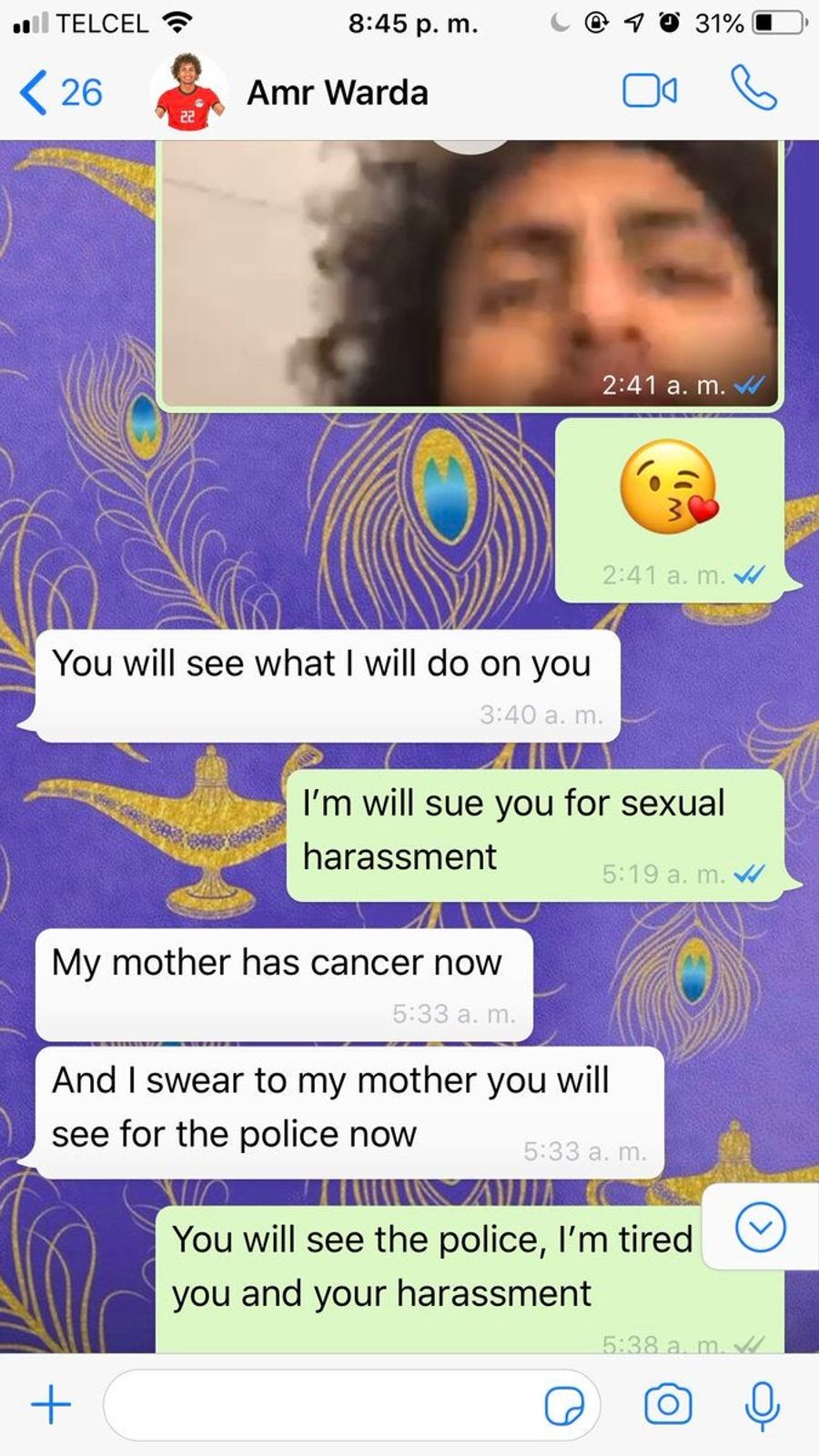The width and height of the screenshot is (819, 1456).
Task: Open the video message sent at 2:41
Action: coord(470,273)
